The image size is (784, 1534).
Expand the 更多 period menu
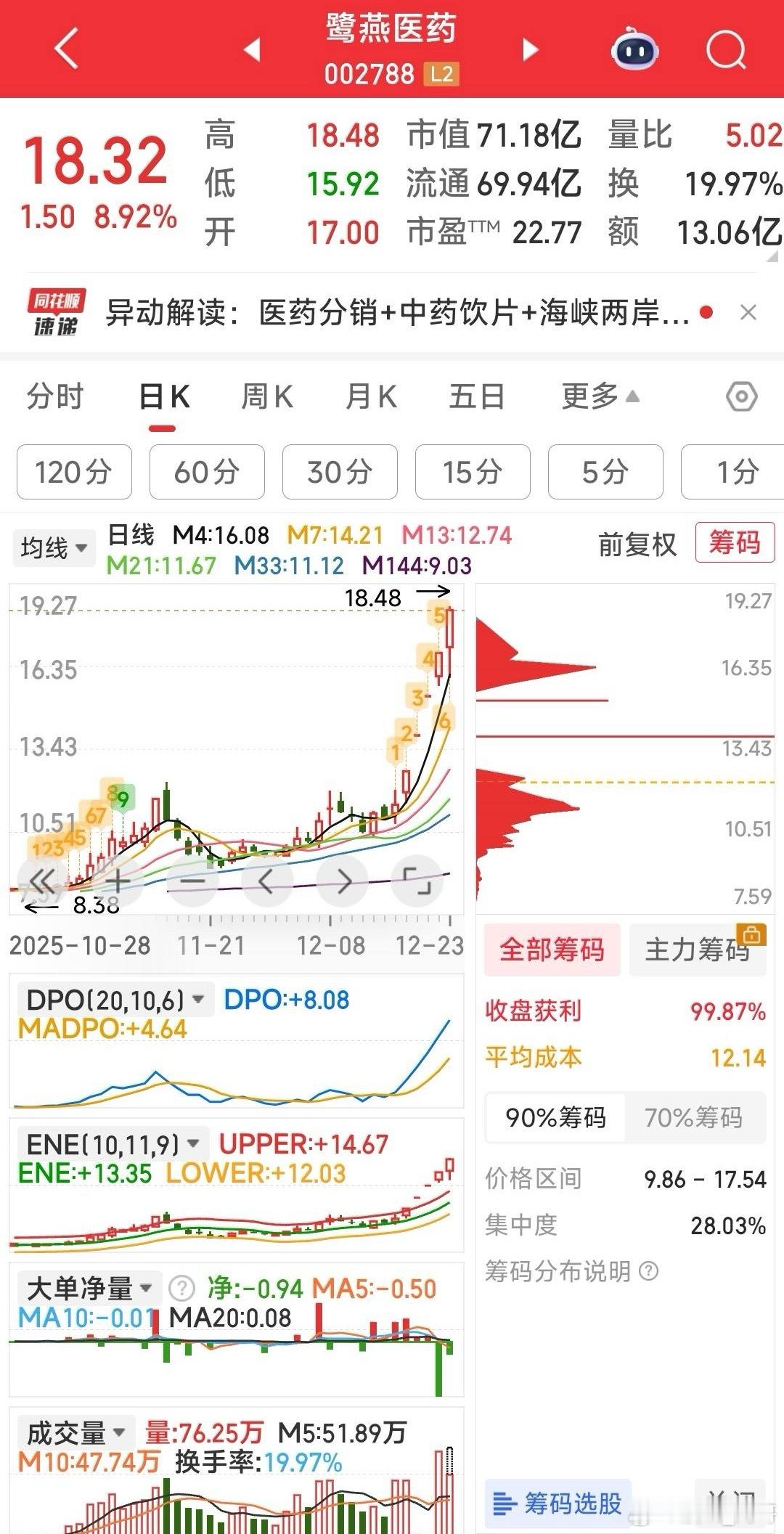click(x=600, y=397)
